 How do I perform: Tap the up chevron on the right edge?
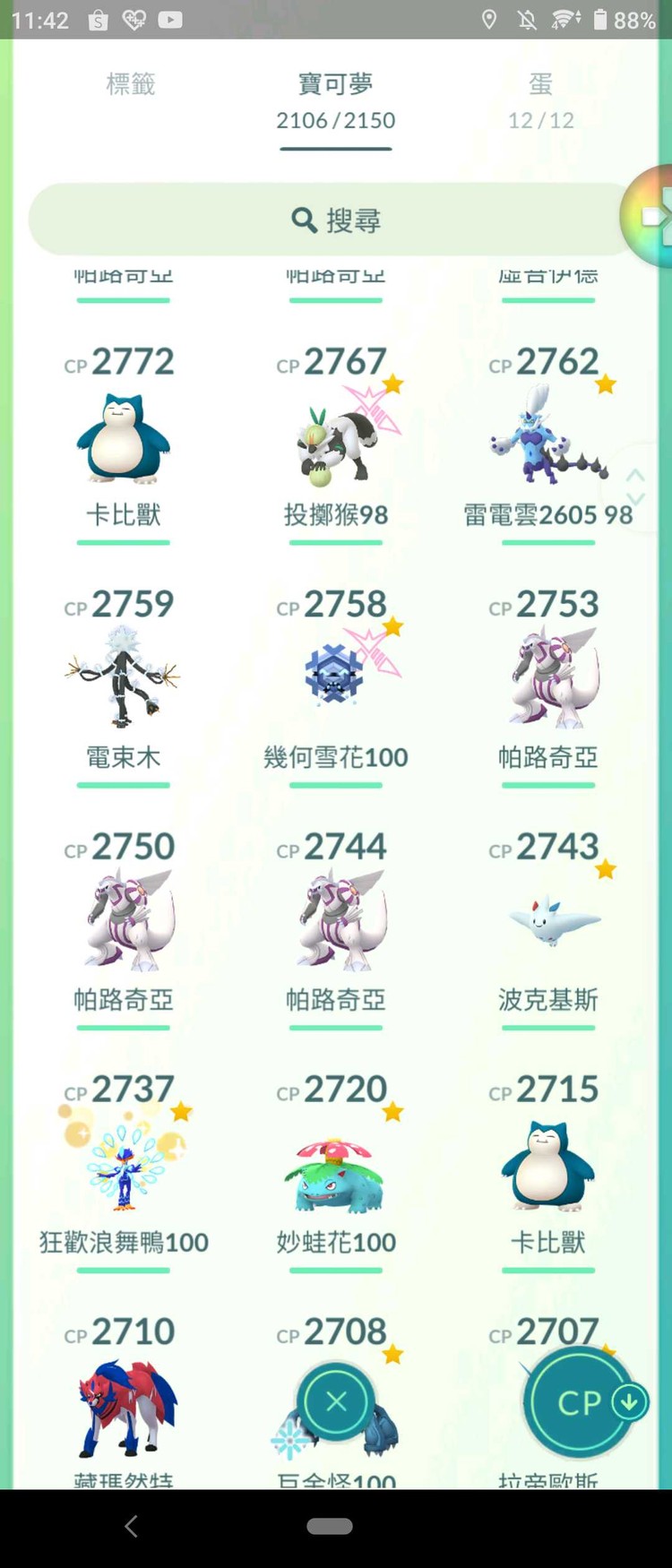[636, 473]
